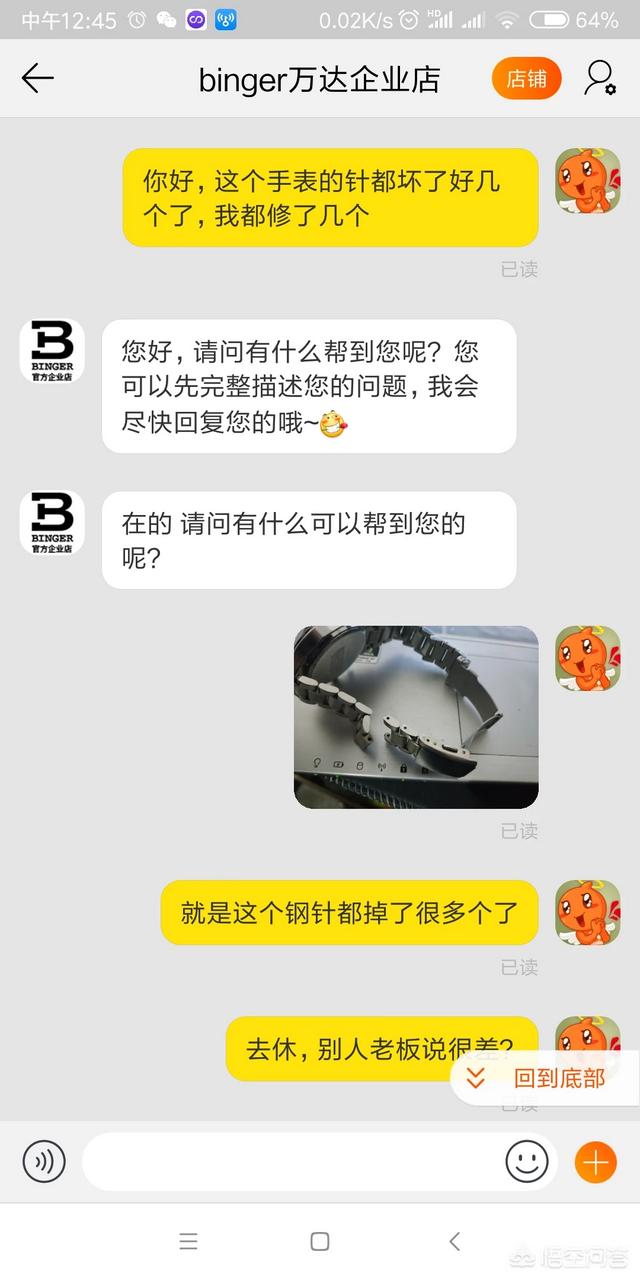Switch to voice message input
The height and width of the screenshot is (1280, 640).
pyautogui.click(x=44, y=1161)
